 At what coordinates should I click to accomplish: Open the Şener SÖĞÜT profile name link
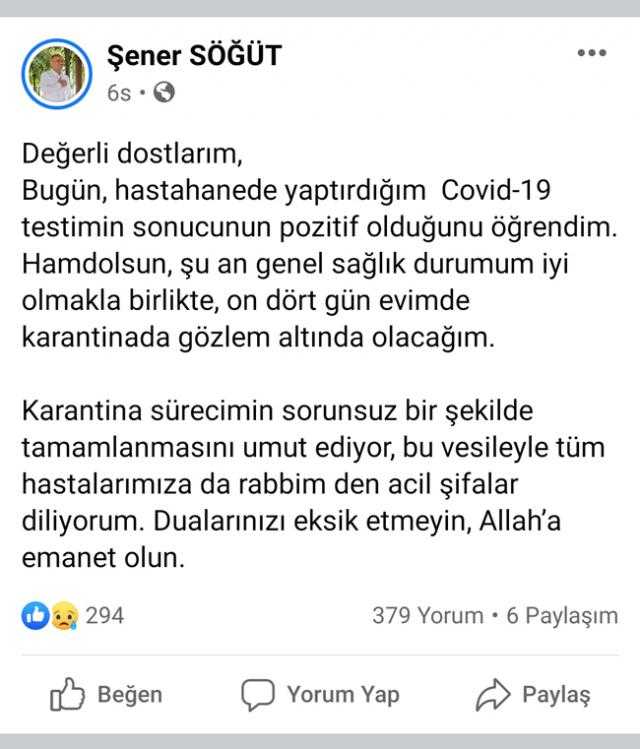pos(194,55)
